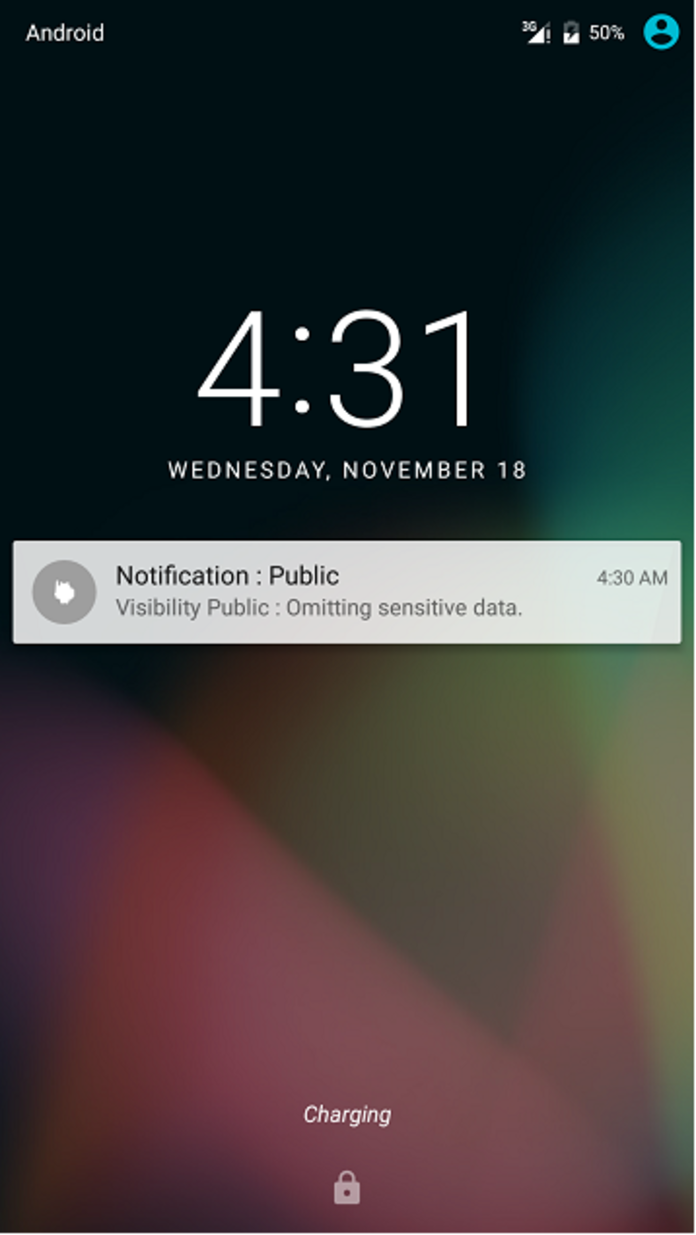Tap the lock icon to unlock
The image size is (696, 1235).
tap(347, 1188)
